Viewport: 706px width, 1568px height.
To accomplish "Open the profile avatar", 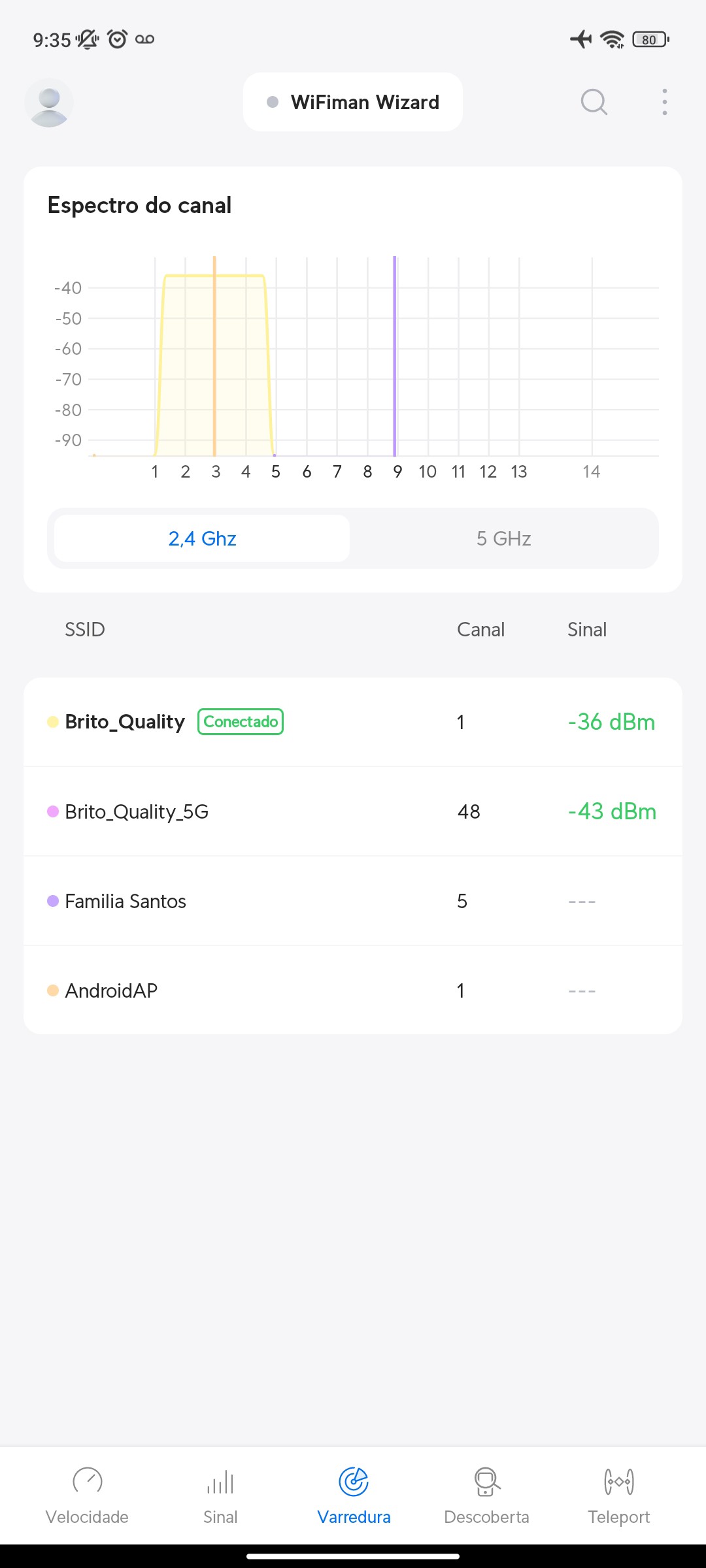I will click(x=49, y=103).
